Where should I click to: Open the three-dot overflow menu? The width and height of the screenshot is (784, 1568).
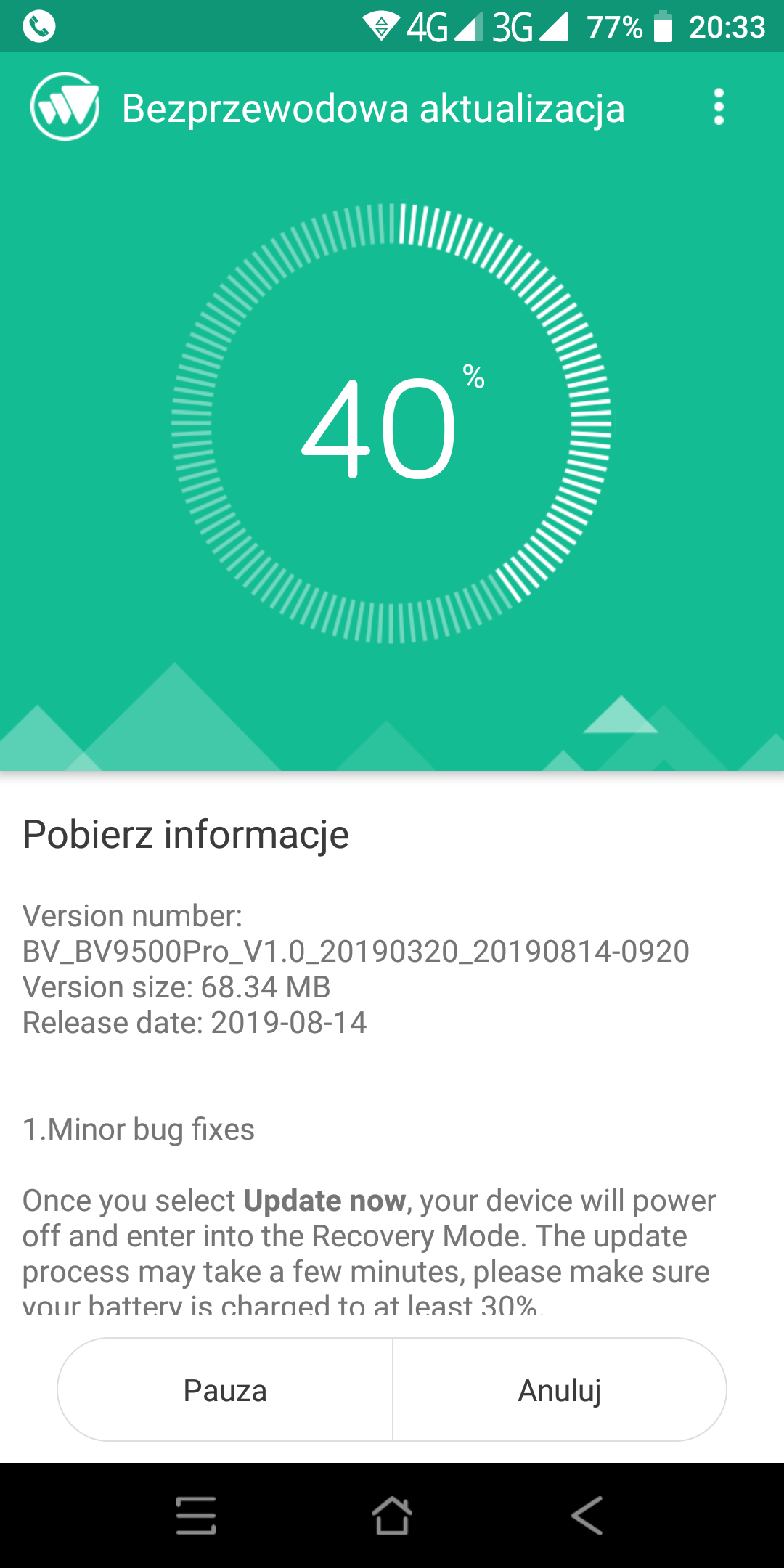(718, 107)
